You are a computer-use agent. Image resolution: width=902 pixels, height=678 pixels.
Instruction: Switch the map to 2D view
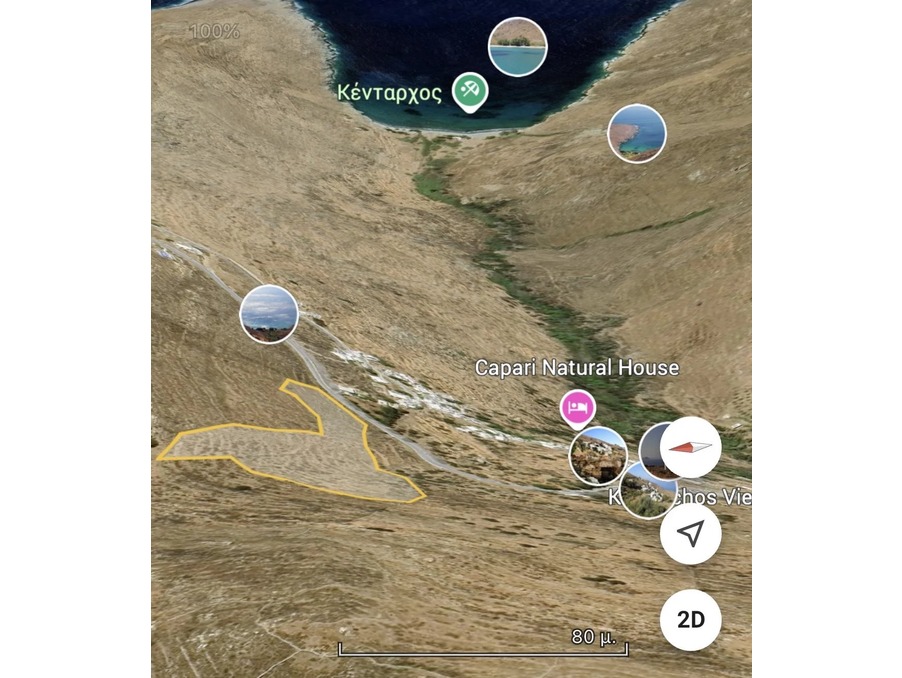(690, 620)
